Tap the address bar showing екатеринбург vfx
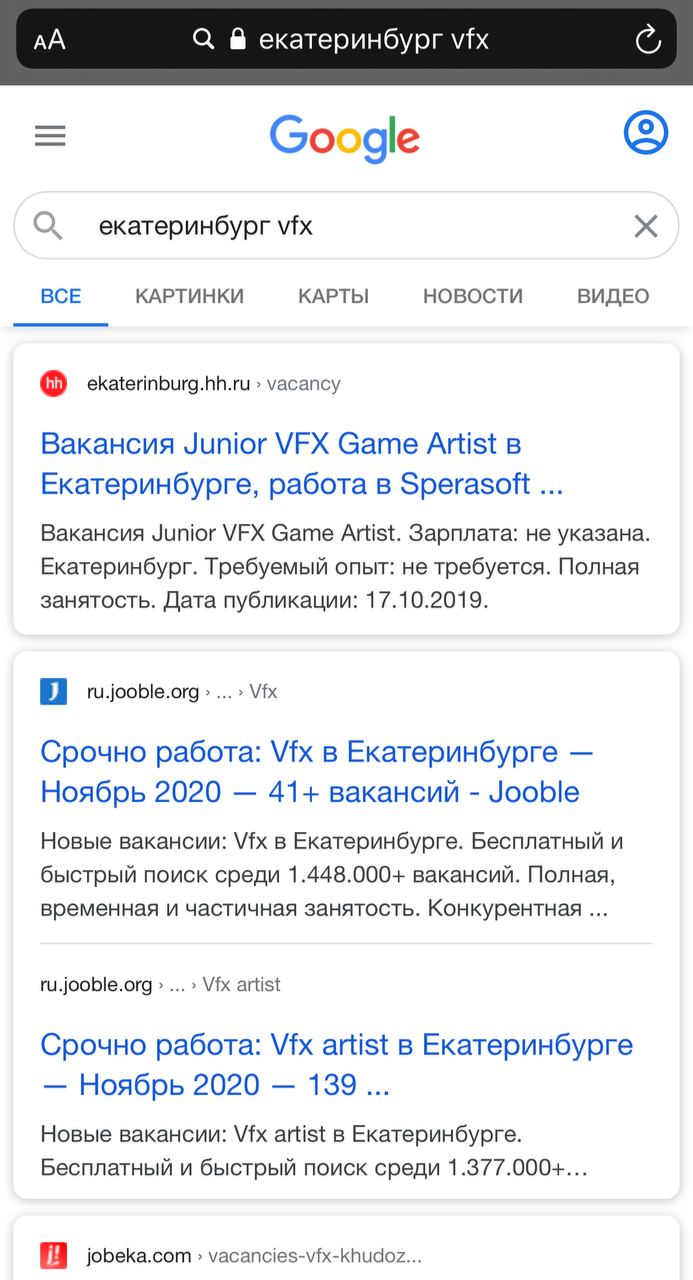The image size is (693, 1280). [x=346, y=39]
